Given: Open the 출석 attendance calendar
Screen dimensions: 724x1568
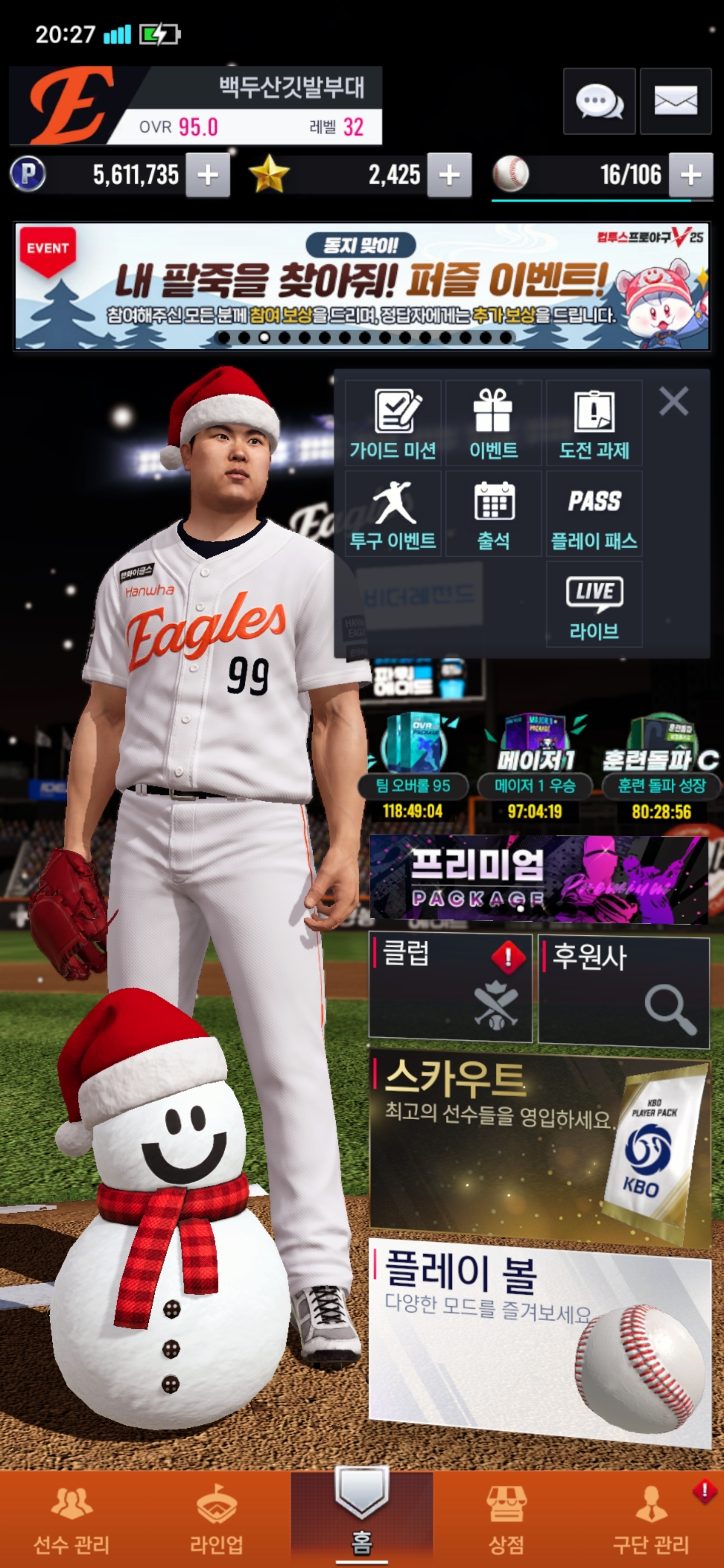Looking at the screenshot, I should click(493, 514).
